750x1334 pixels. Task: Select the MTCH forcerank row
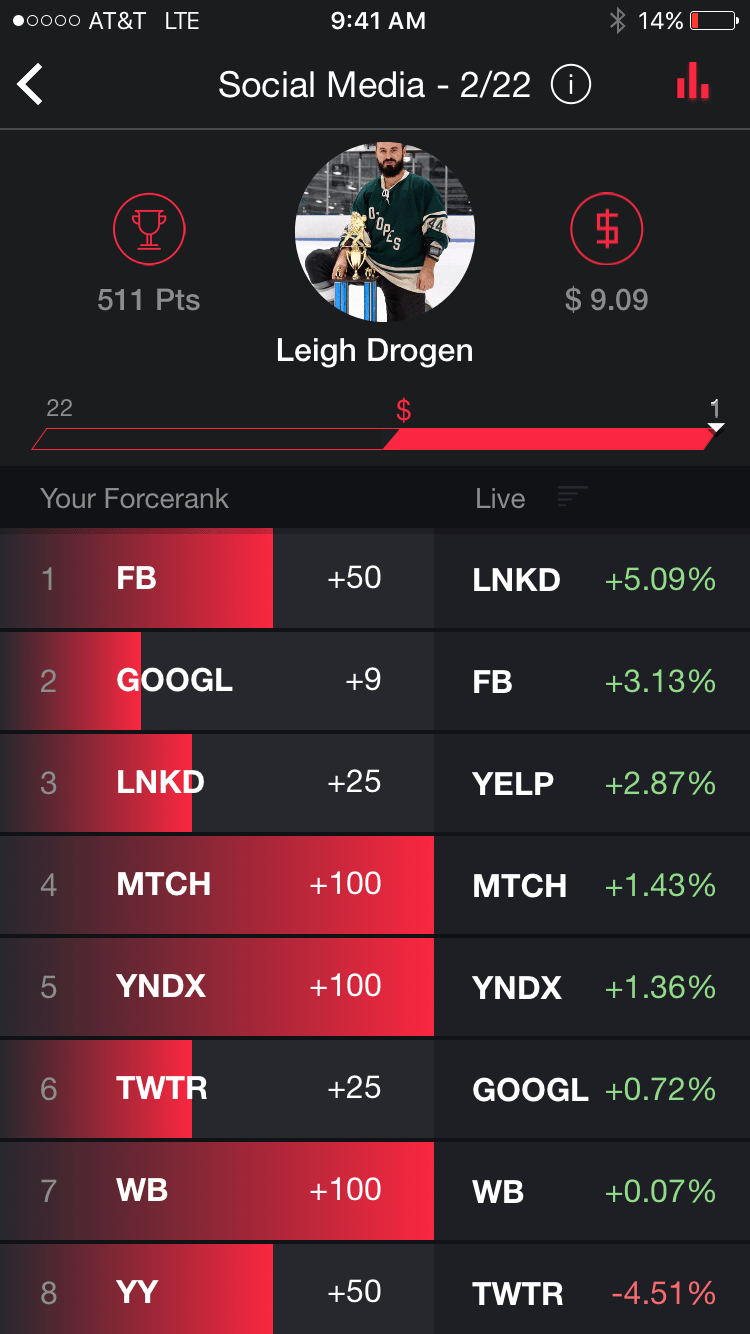[216, 885]
